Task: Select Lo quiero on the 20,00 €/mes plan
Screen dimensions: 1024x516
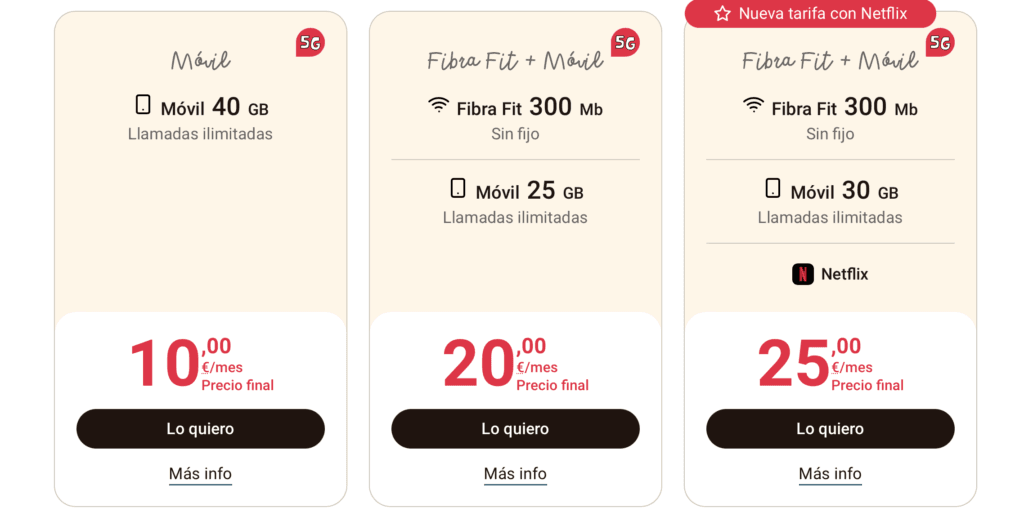Action: pos(515,429)
